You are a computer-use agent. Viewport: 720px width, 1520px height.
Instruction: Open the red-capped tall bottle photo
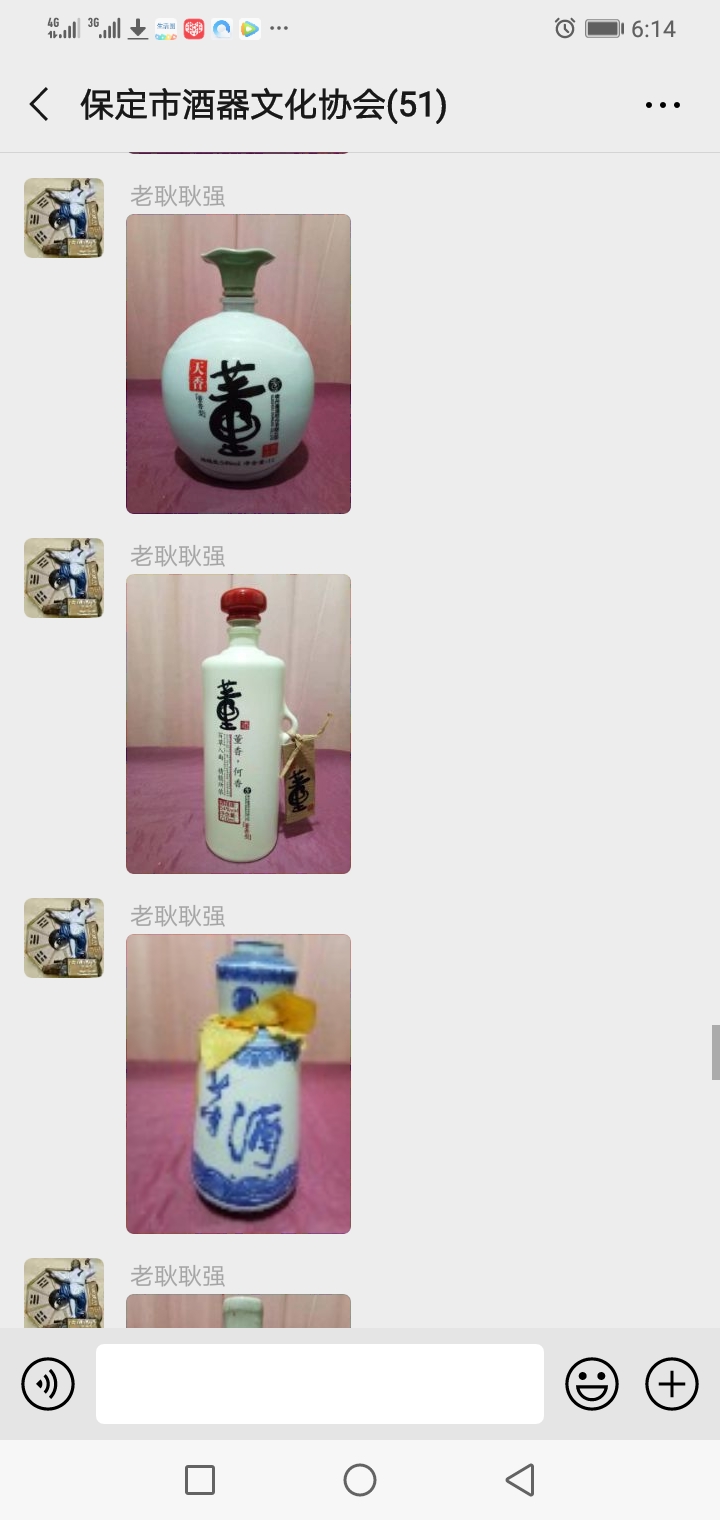[x=238, y=724]
